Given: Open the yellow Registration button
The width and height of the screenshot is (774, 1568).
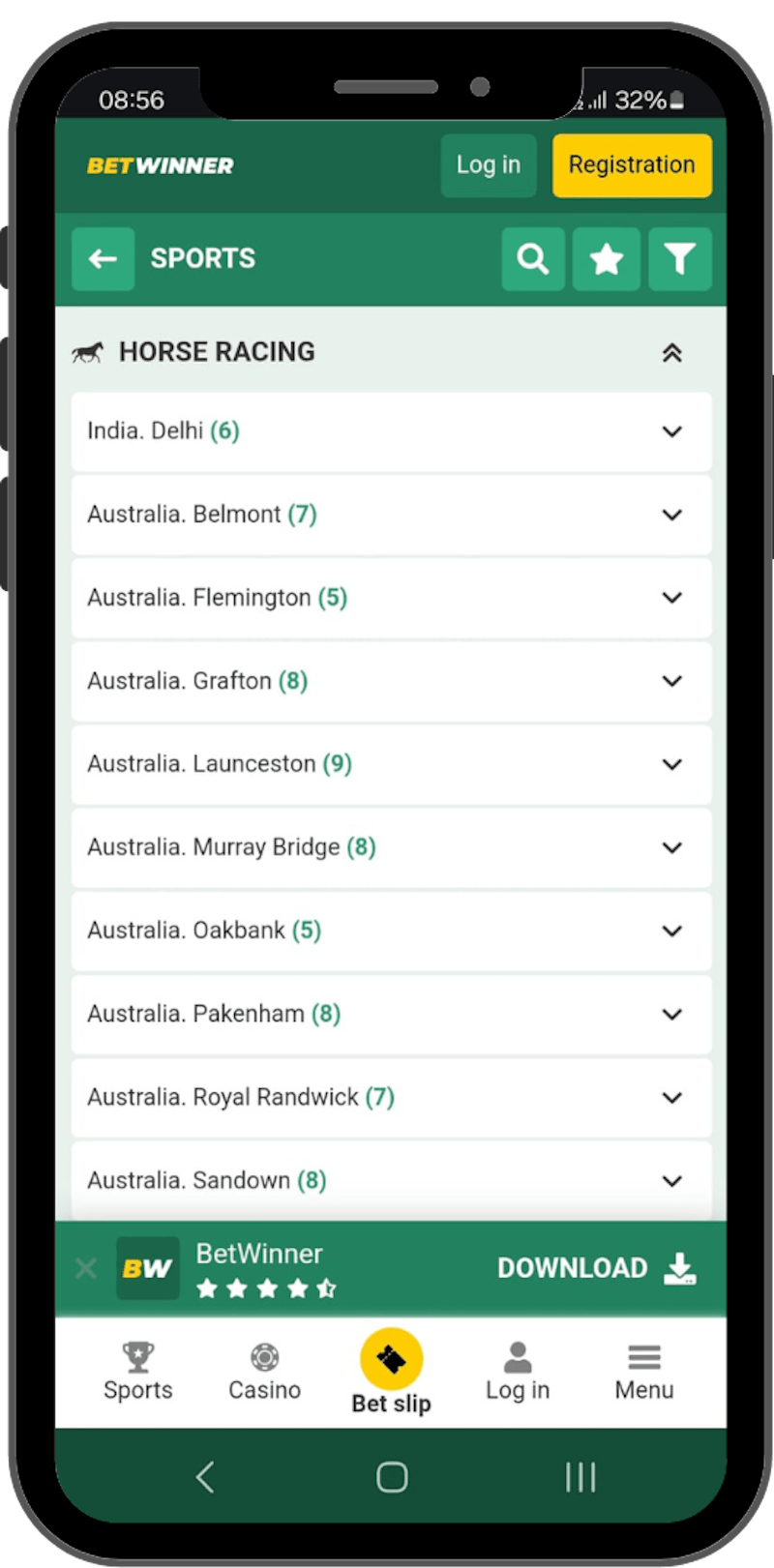Looking at the screenshot, I should pos(632,165).
